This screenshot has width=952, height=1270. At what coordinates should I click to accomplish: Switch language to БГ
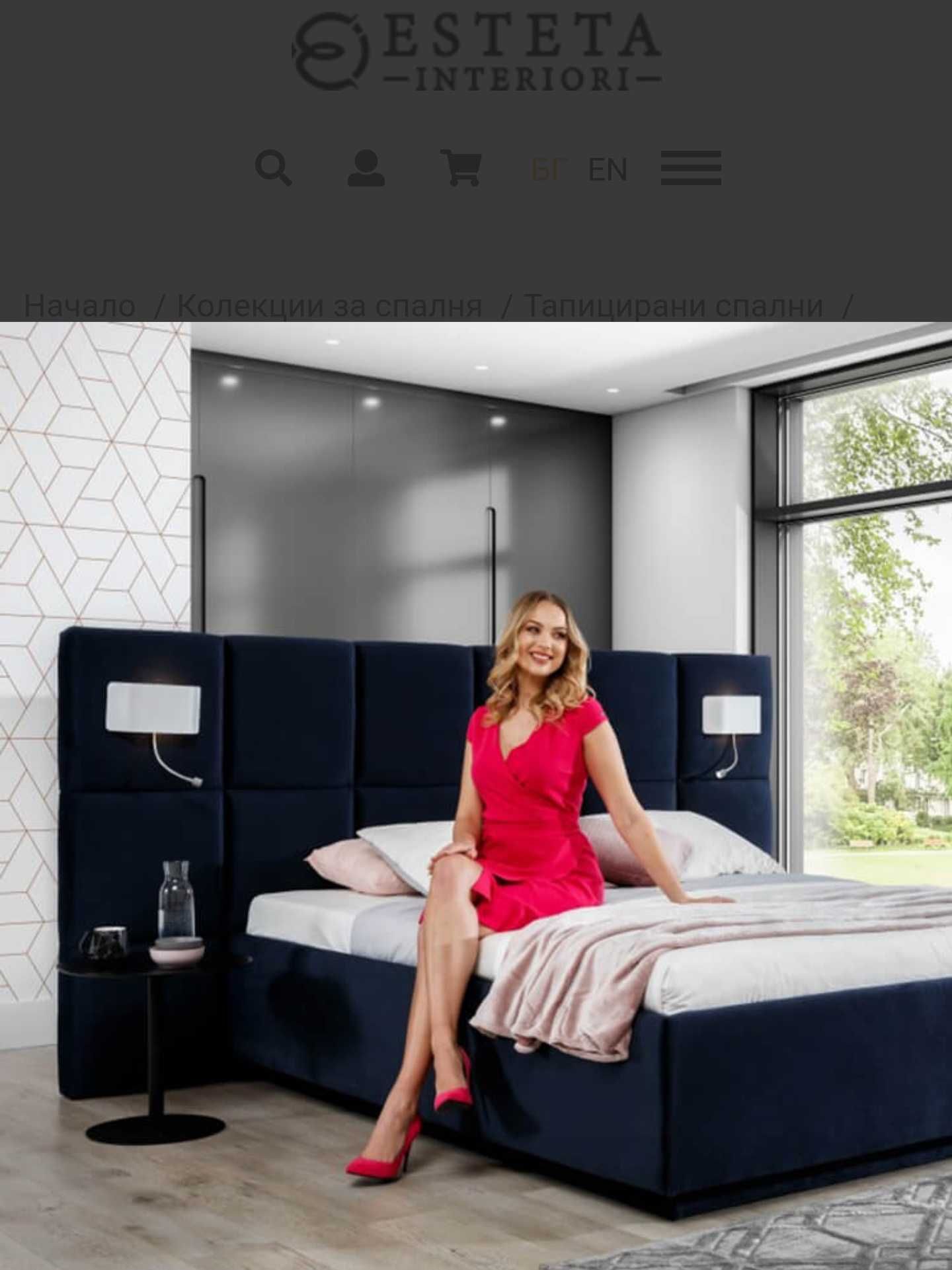548,169
